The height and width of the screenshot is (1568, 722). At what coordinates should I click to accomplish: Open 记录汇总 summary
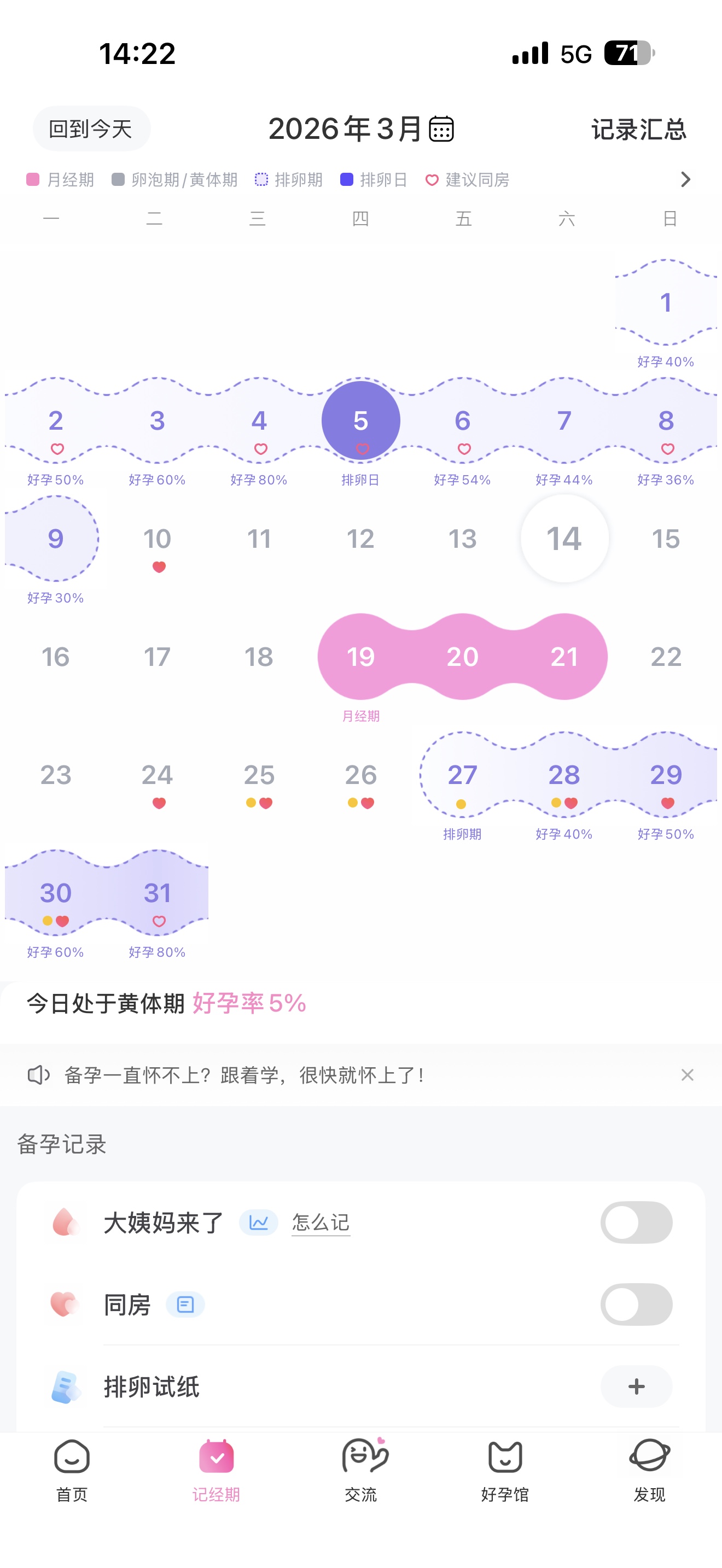(x=639, y=130)
